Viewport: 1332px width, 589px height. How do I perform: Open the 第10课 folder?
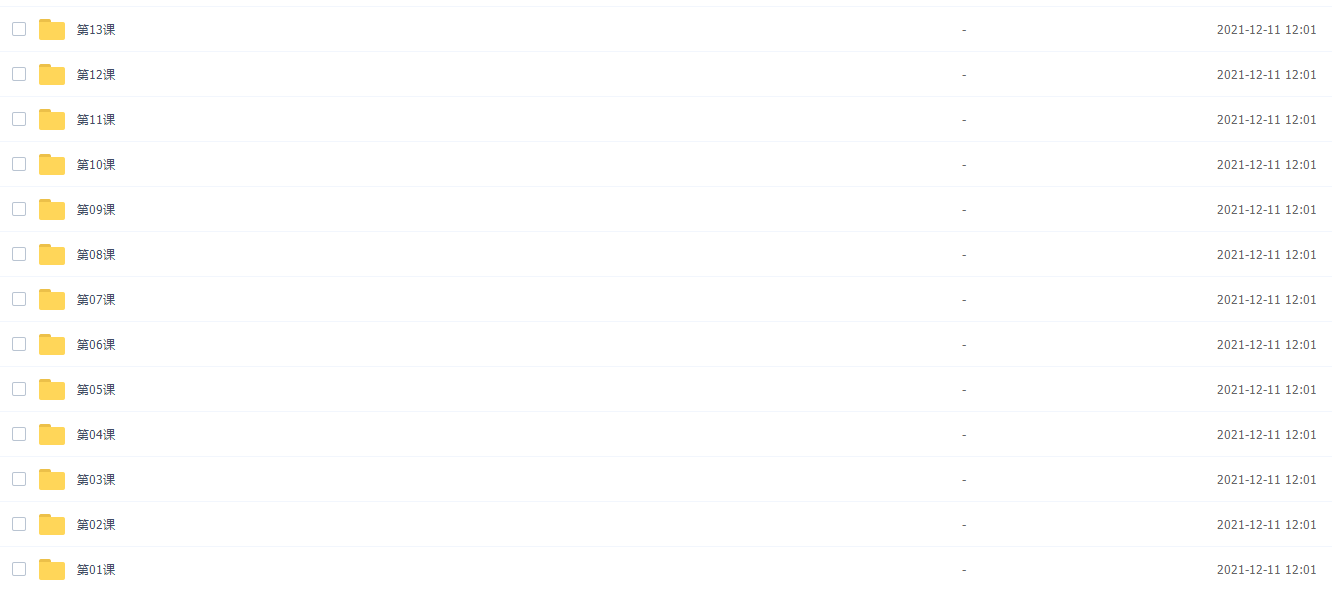96,165
